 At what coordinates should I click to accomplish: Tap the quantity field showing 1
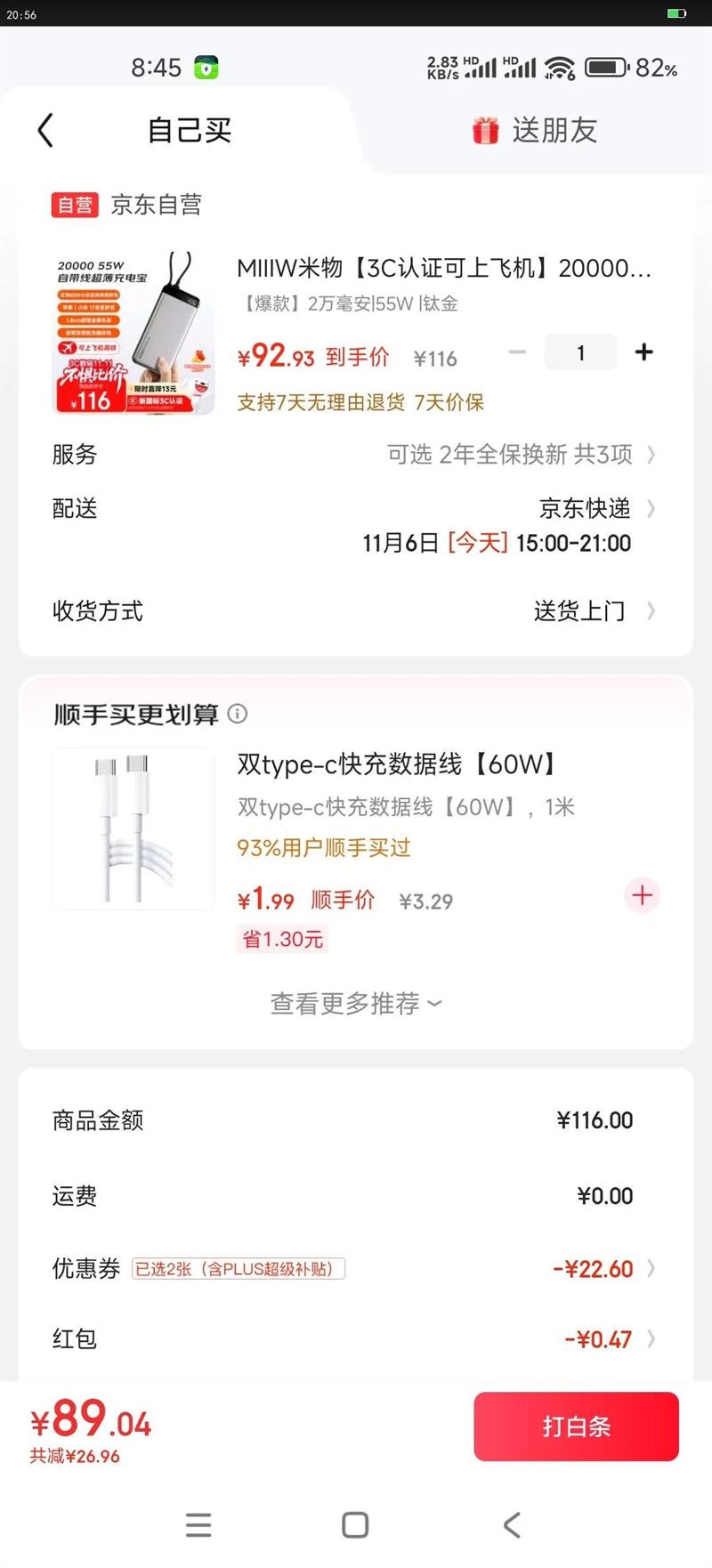pos(580,352)
